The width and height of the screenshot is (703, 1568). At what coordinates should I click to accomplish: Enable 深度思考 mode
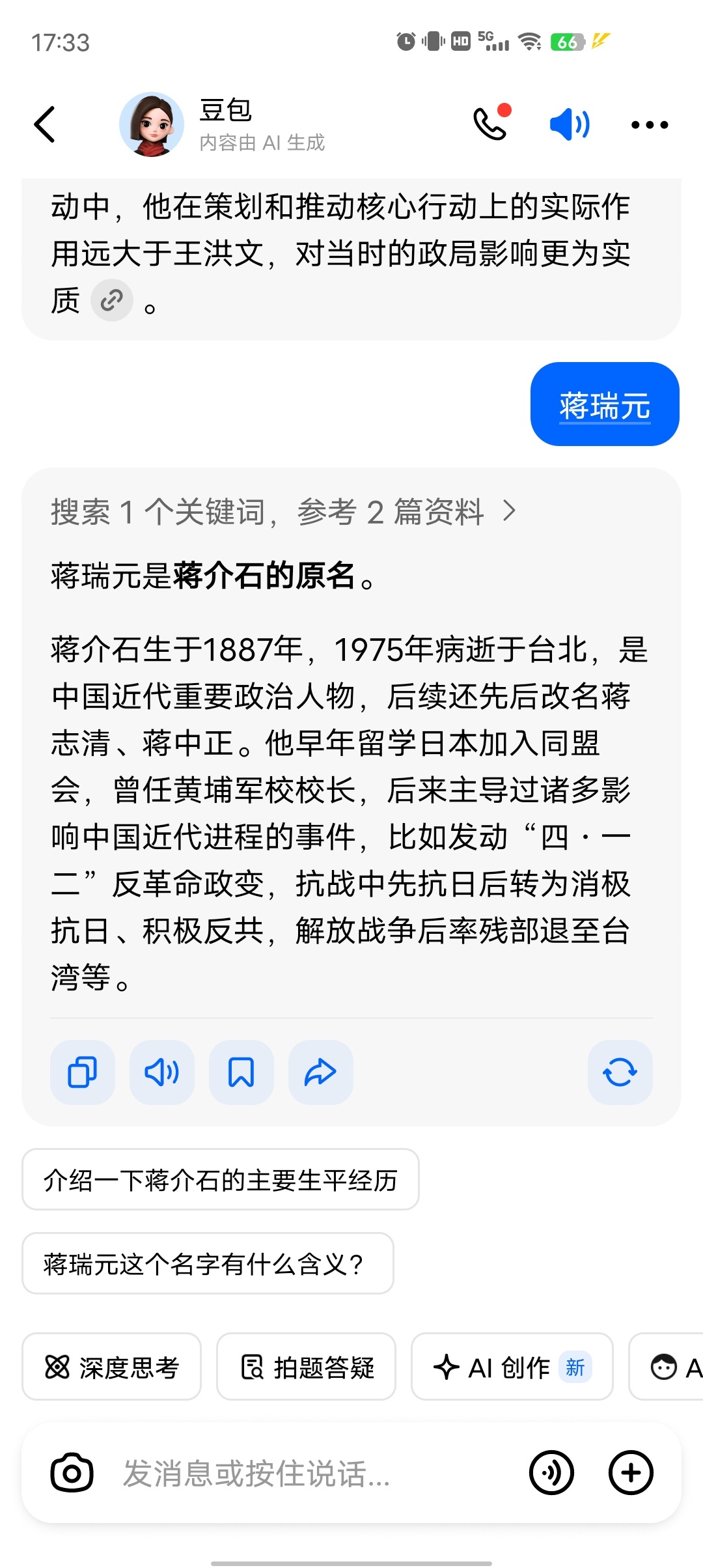pos(111,1367)
